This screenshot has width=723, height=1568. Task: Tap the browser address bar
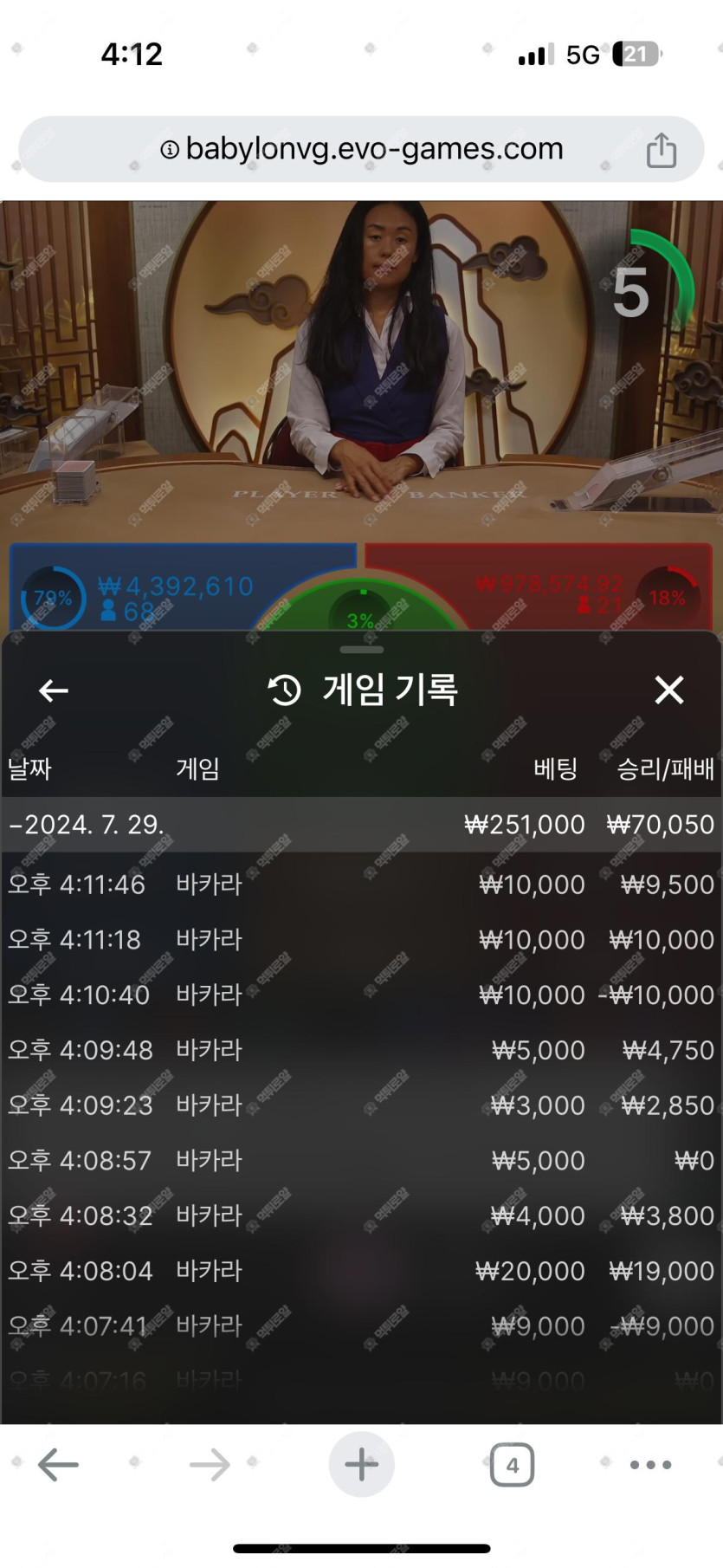pos(361,149)
